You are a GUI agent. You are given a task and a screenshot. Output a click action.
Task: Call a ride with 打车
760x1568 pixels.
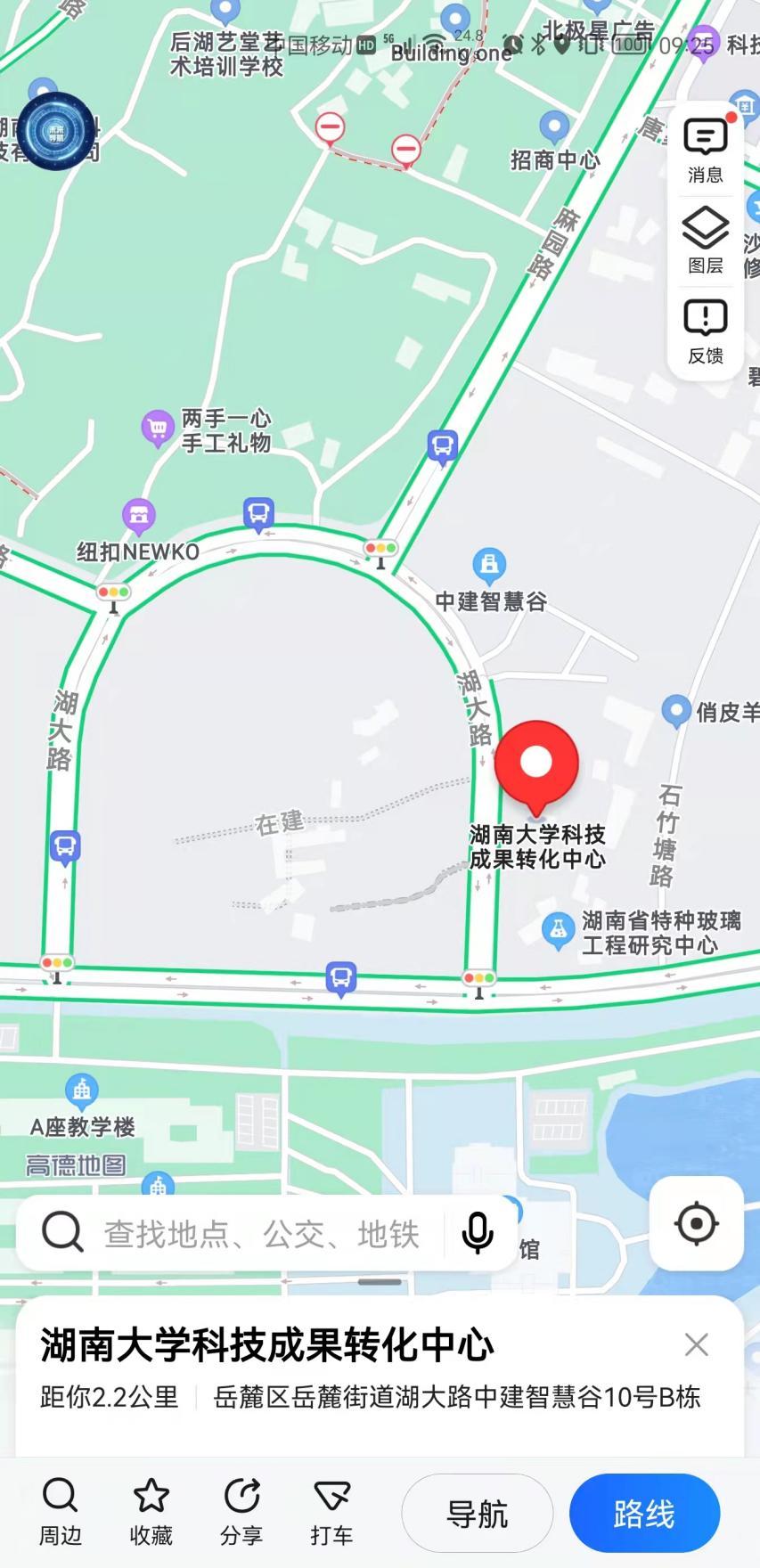[x=331, y=1512]
